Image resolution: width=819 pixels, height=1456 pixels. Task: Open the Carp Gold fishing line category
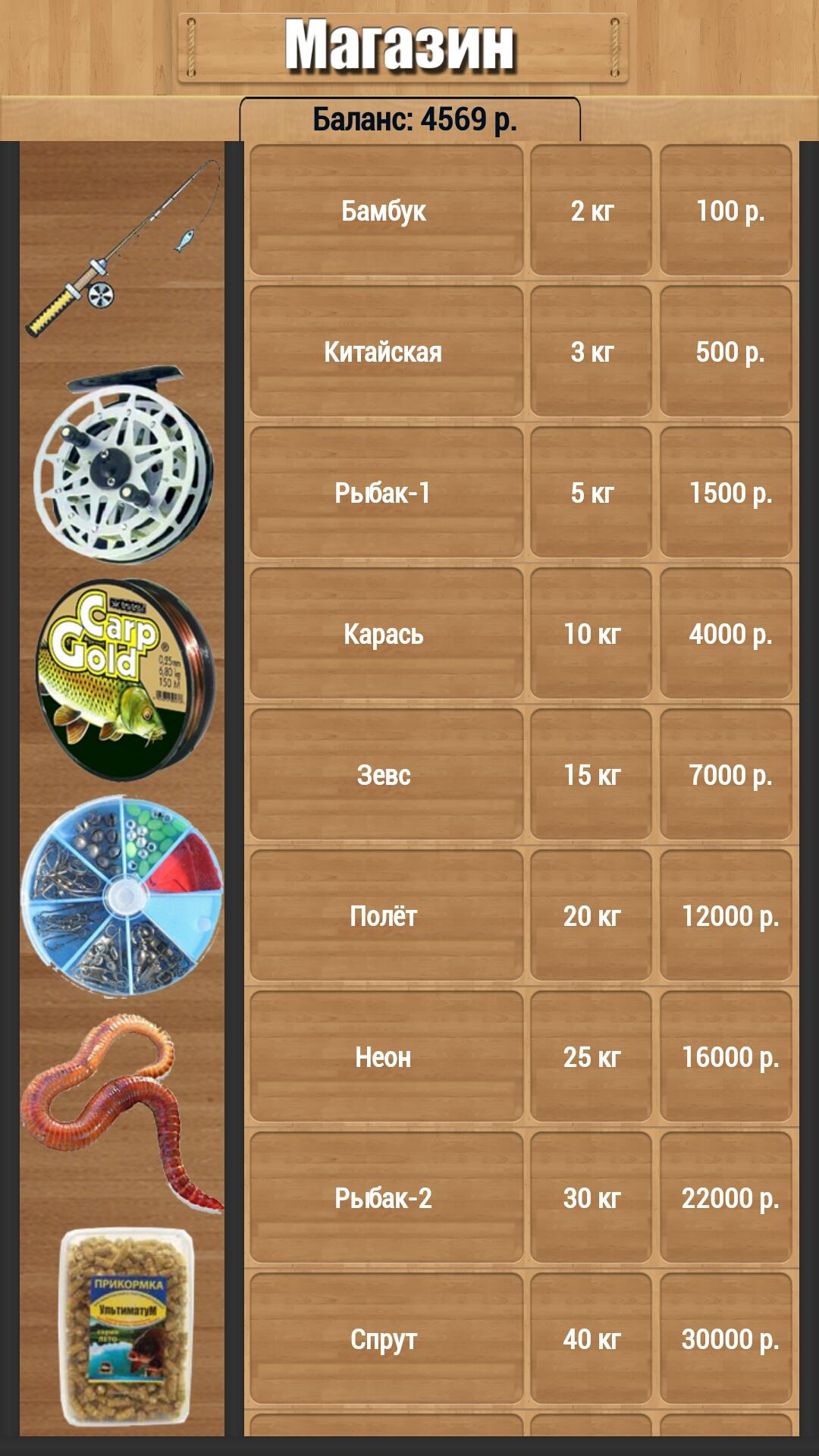pyautogui.click(x=125, y=679)
